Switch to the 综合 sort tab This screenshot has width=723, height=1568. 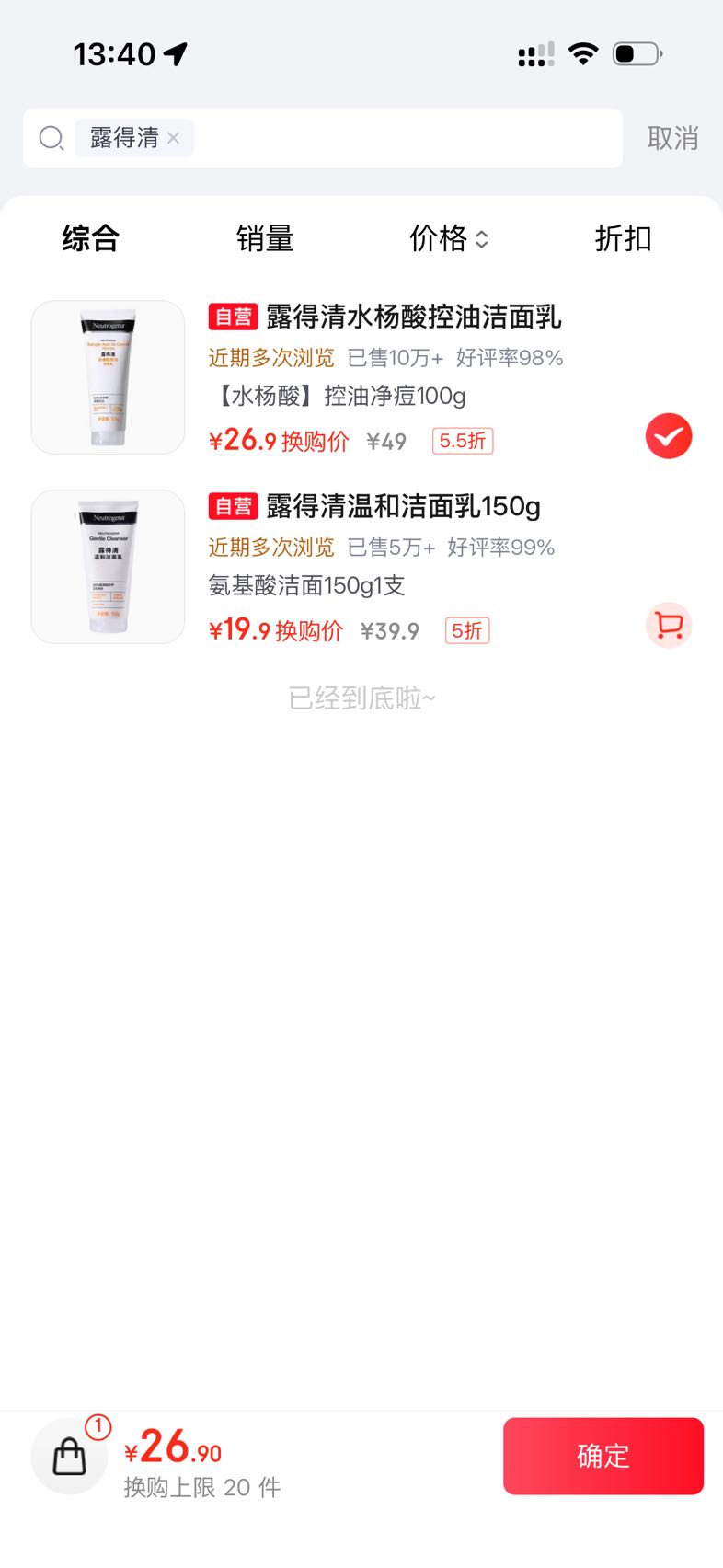click(x=90, y=238)
